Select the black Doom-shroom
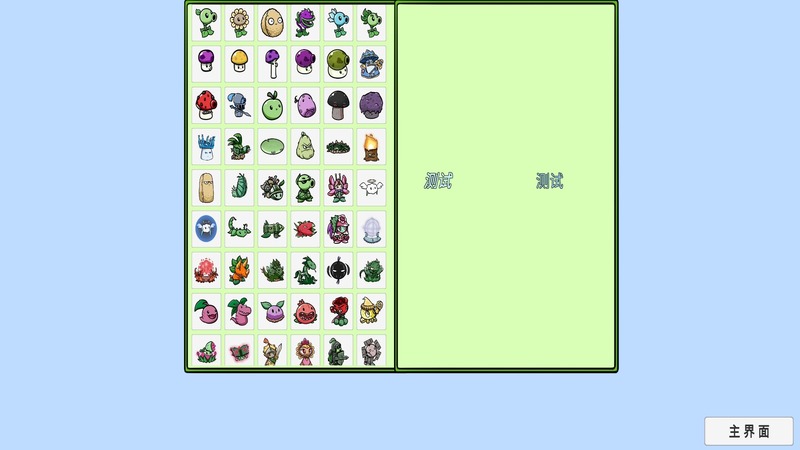The image size is (800, 450). pyautogui.click(x=338, y=104)
